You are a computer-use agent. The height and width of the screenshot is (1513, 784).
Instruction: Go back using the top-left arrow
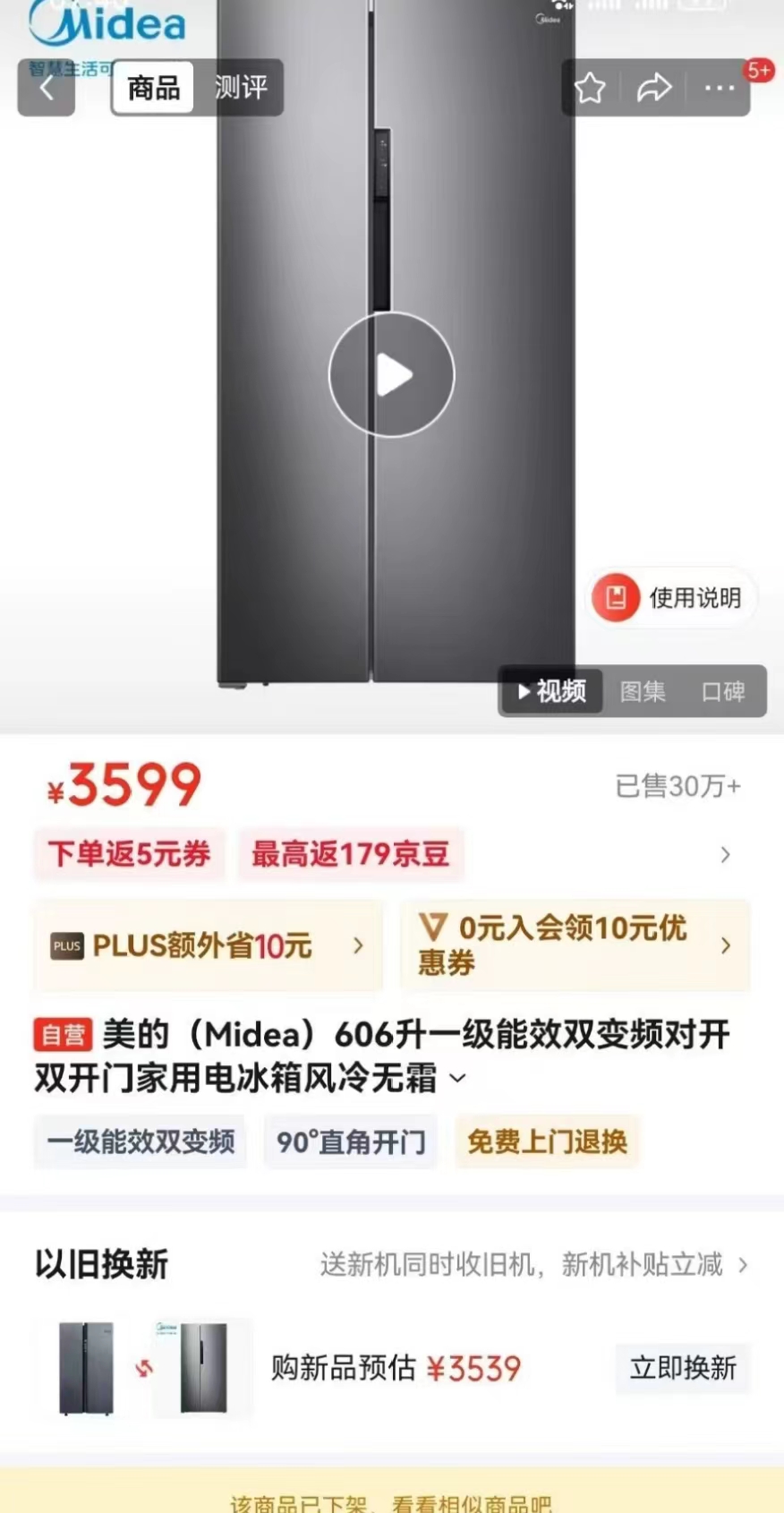click(47, 88)
